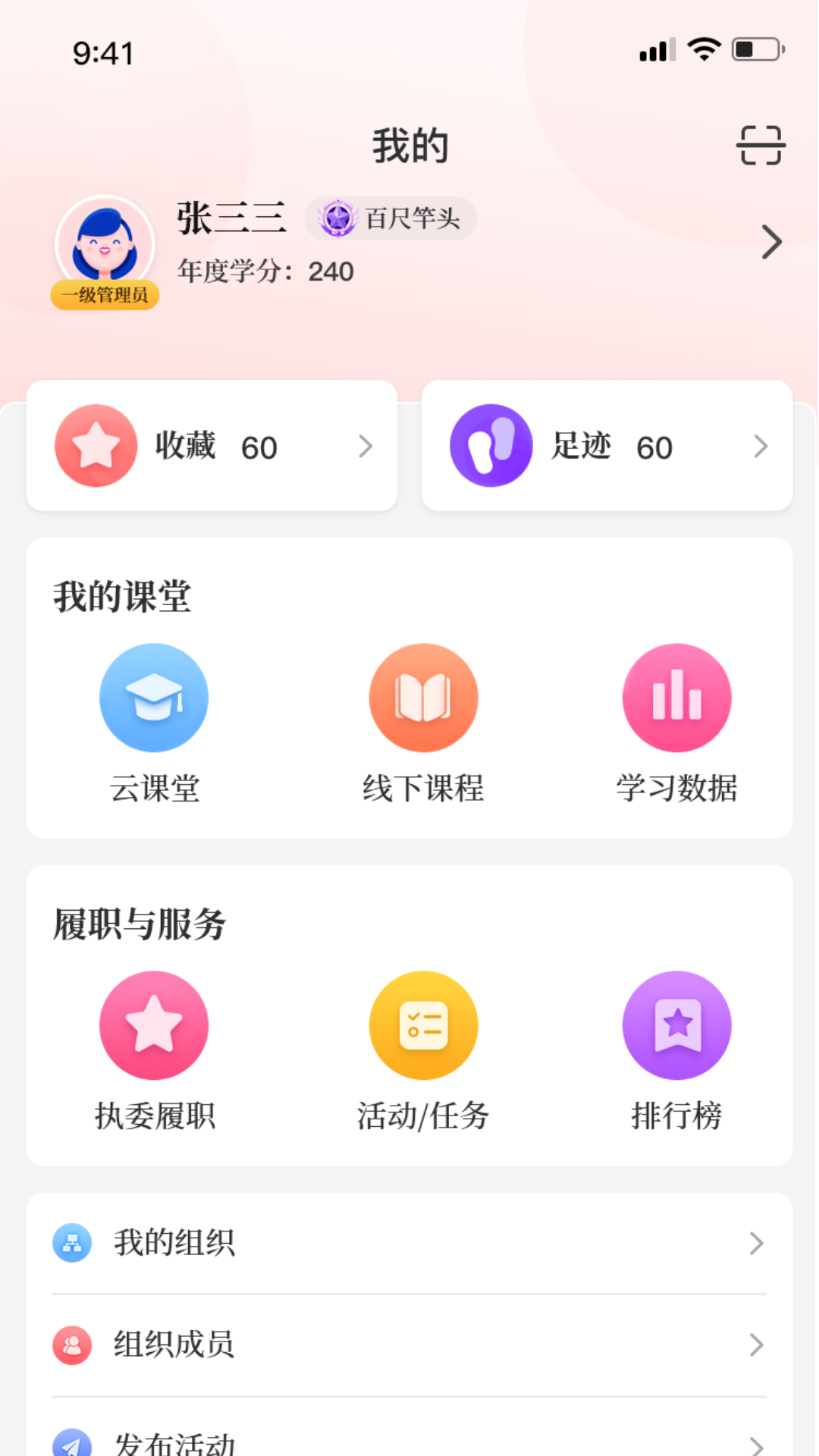The image size is (819, 1456).
Task: Open the 执委履职 star icon
Action: click(154, 1025)
